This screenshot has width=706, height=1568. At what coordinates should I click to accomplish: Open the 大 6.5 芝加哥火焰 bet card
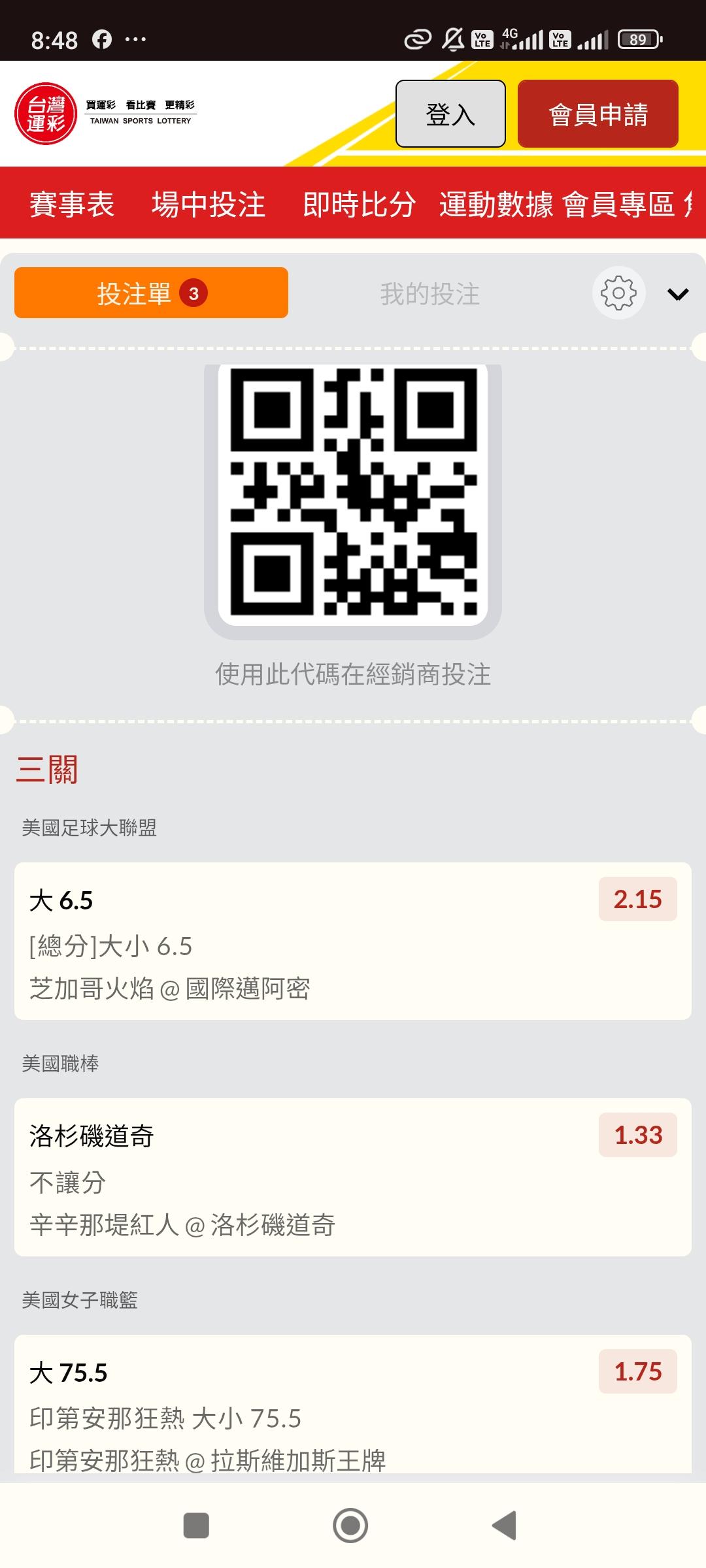(x=352, y=941)
